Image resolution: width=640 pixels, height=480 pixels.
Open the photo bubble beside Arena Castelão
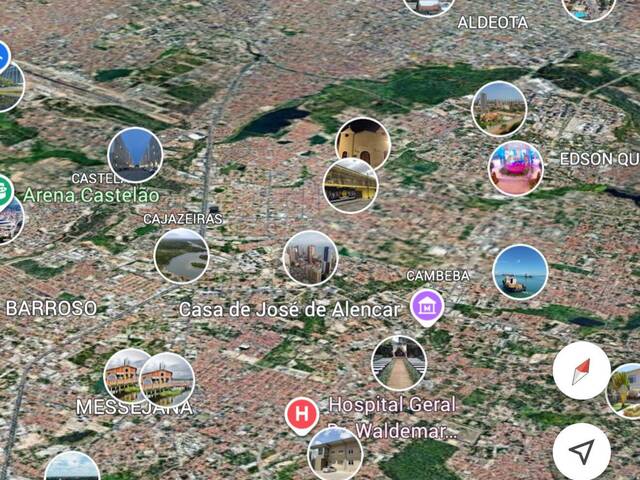pos(135,154)
